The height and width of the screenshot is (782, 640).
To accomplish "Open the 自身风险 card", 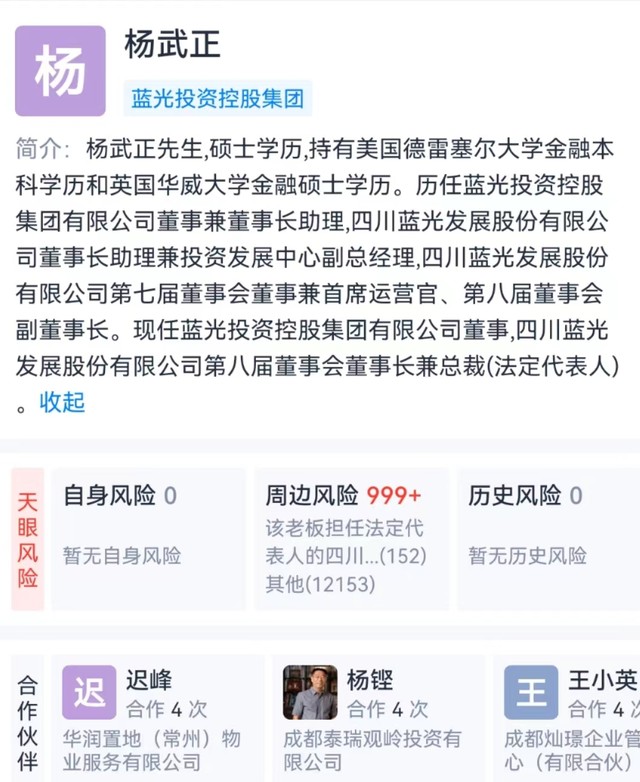I will click(147, 537).
